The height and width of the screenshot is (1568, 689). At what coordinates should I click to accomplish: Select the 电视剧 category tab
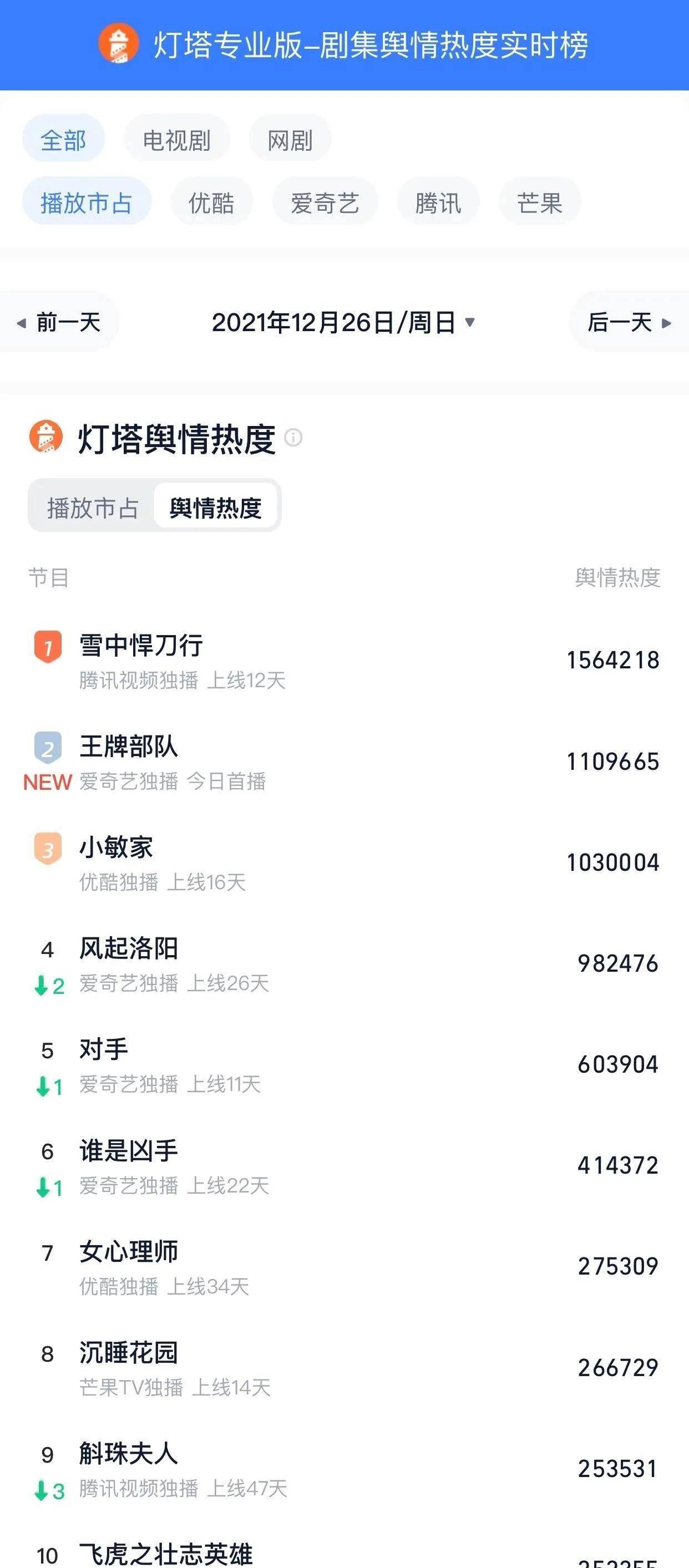[x=176, y=139]
